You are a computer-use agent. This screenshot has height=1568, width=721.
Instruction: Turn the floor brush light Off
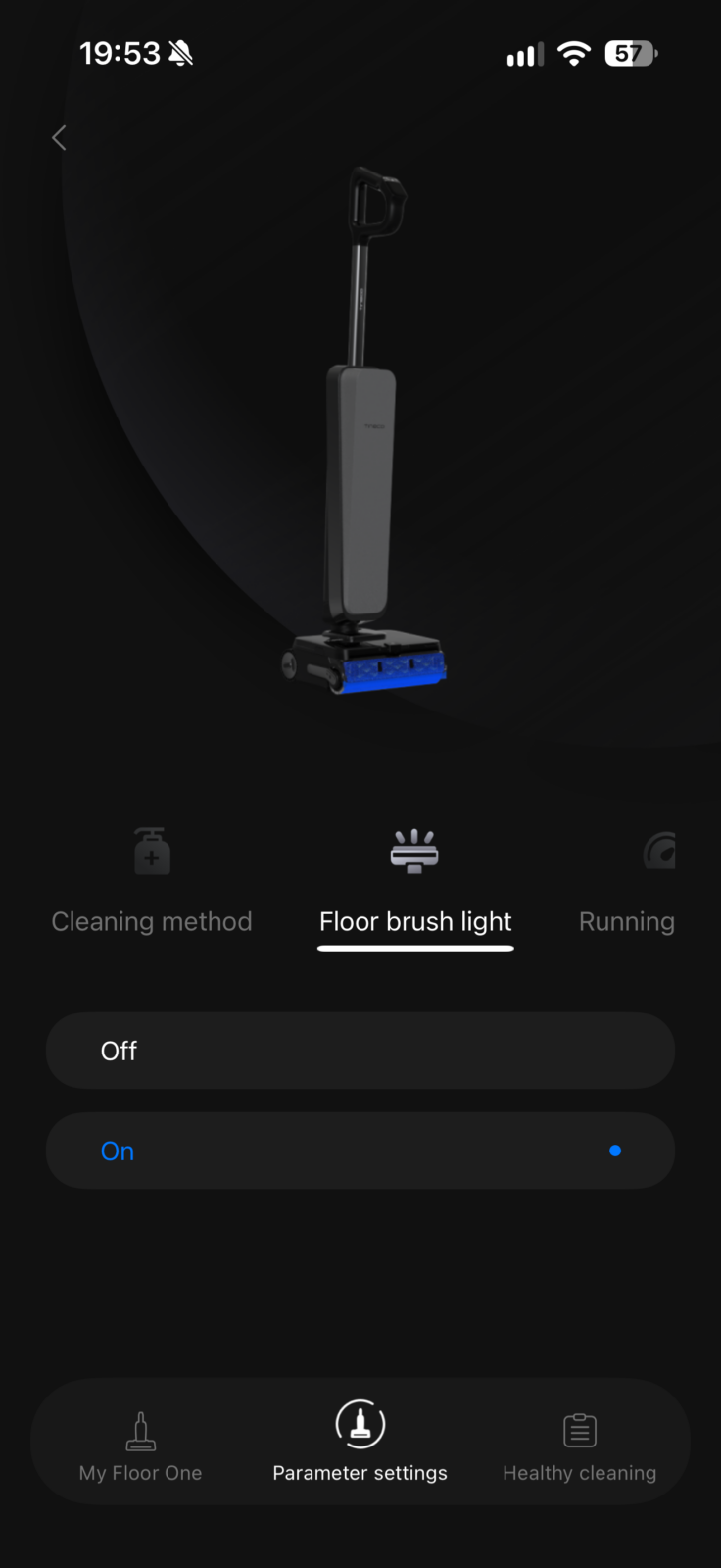360,1051
